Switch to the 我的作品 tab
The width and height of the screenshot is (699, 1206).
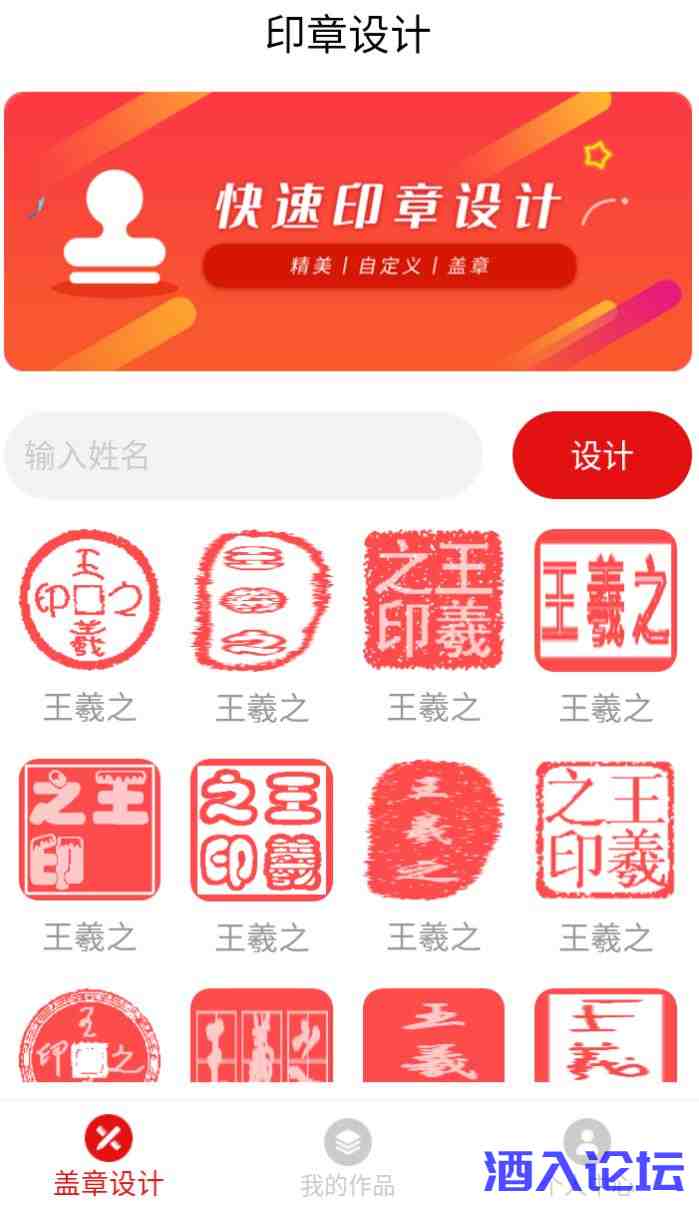point(347,1158)
